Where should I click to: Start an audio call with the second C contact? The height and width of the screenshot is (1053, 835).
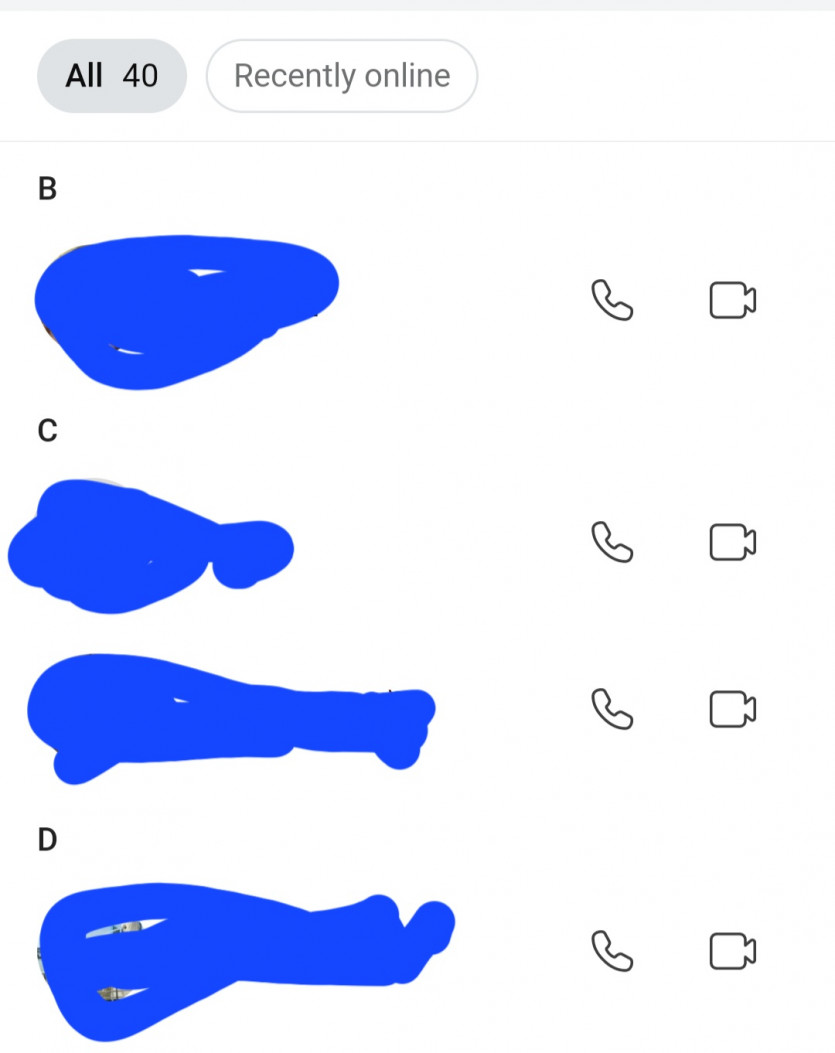tap(612, 710)
